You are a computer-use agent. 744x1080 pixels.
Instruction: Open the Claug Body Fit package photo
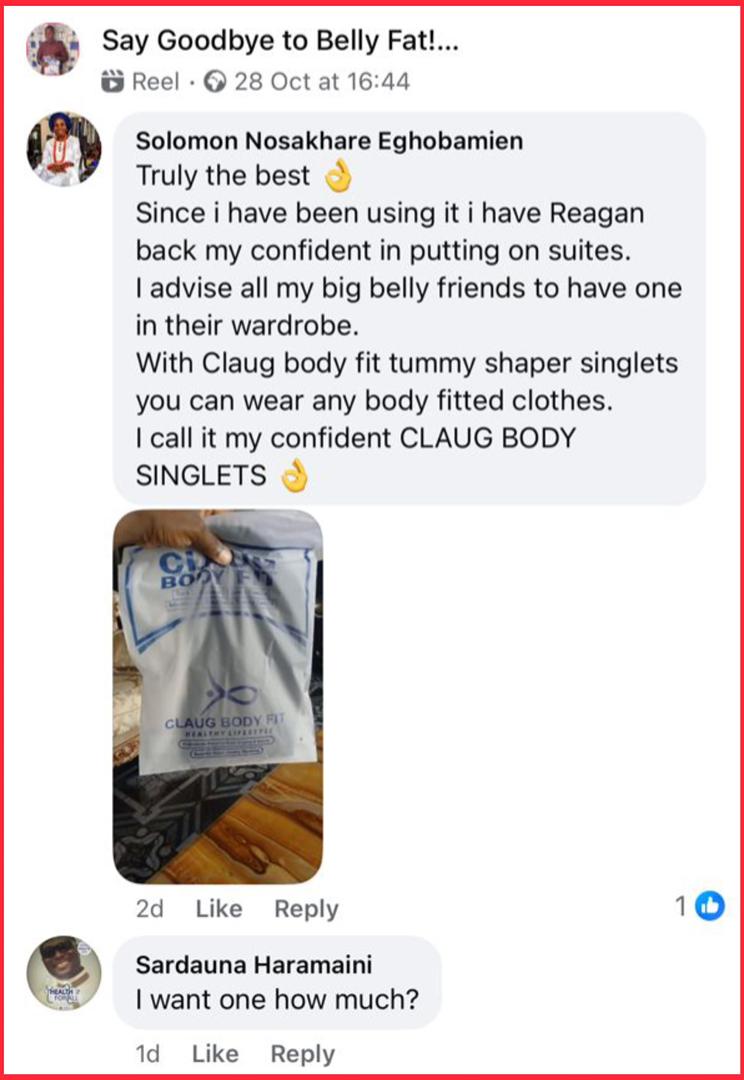coord(217,696)
